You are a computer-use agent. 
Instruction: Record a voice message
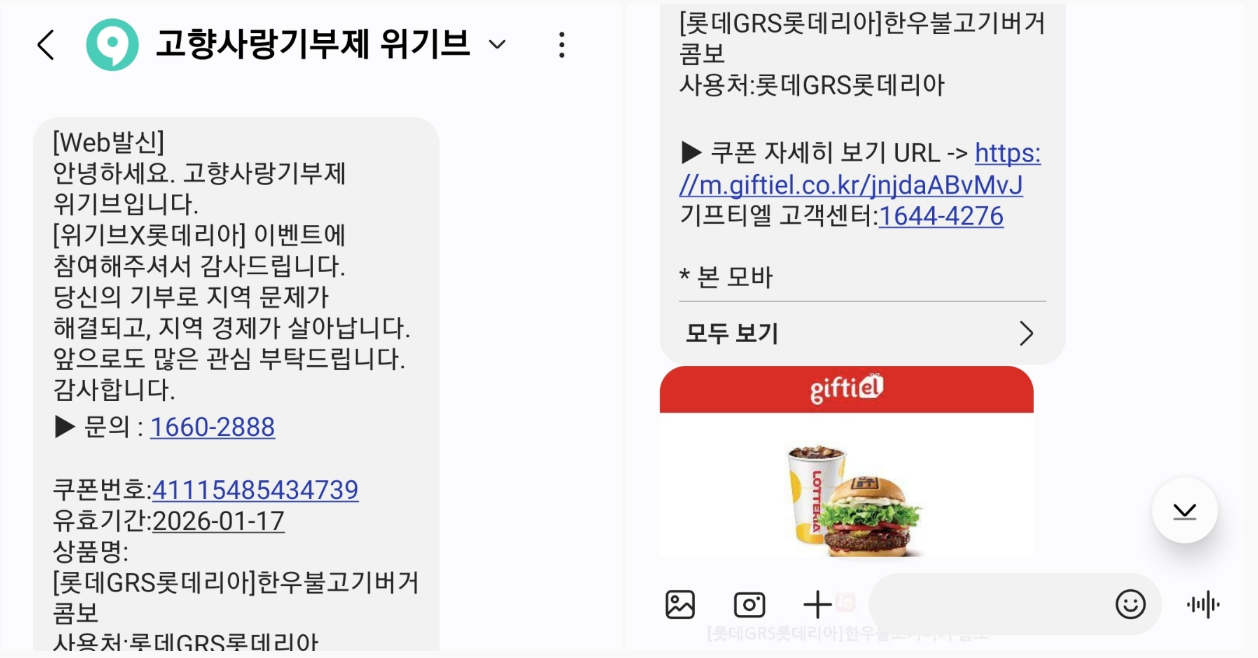pos(1203,604)
